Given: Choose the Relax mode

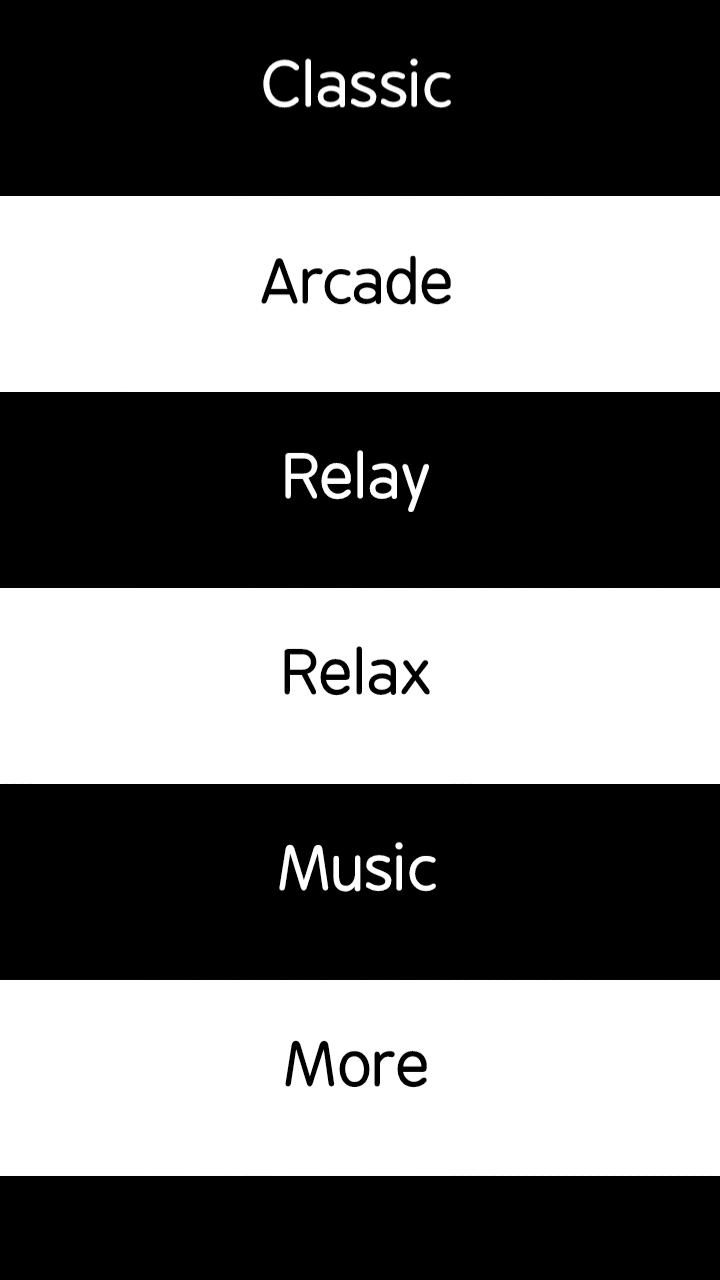Looking at the screenshot, I should coord(360,686).
